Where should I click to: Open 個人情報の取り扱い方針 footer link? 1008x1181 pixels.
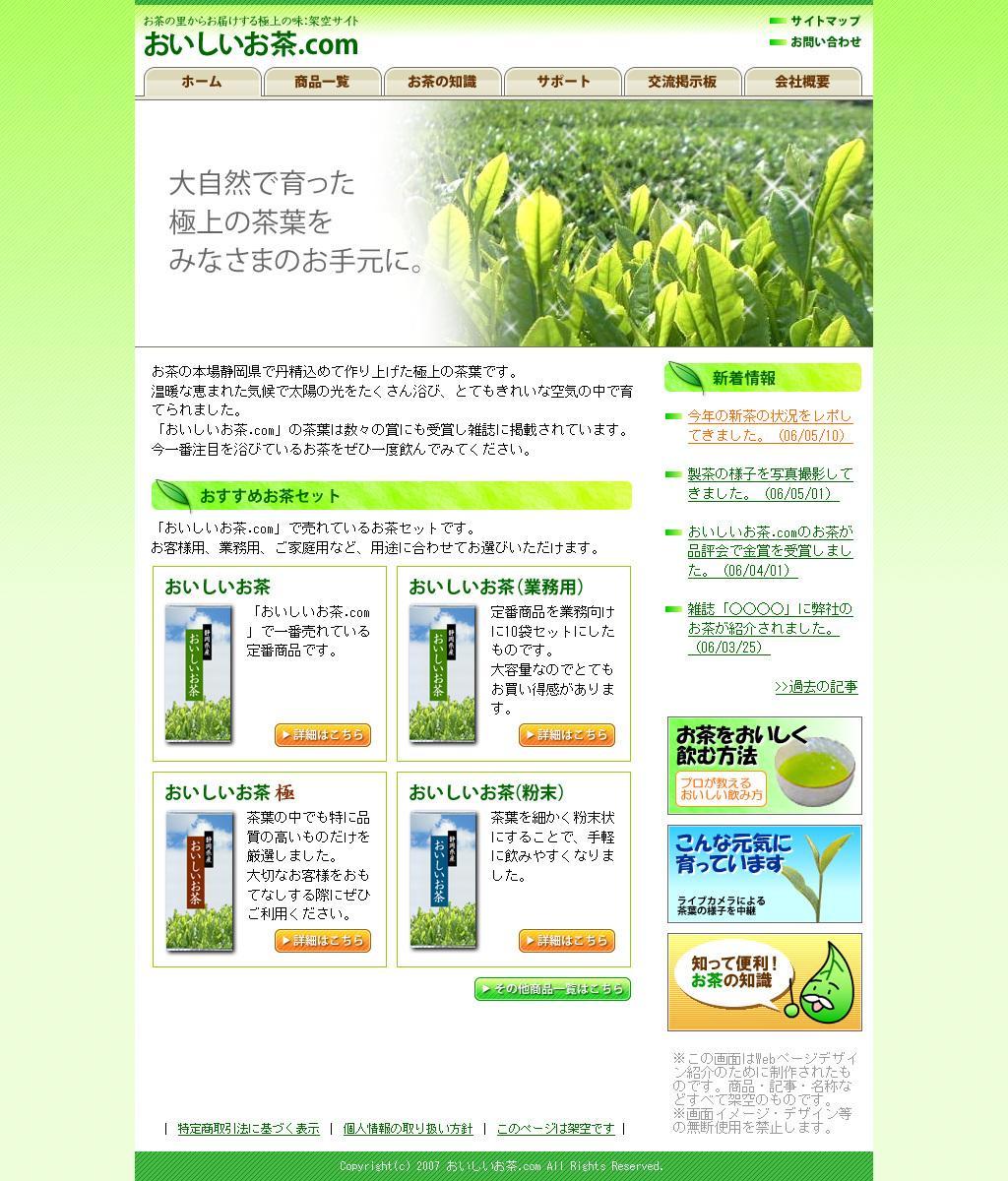408,1129
